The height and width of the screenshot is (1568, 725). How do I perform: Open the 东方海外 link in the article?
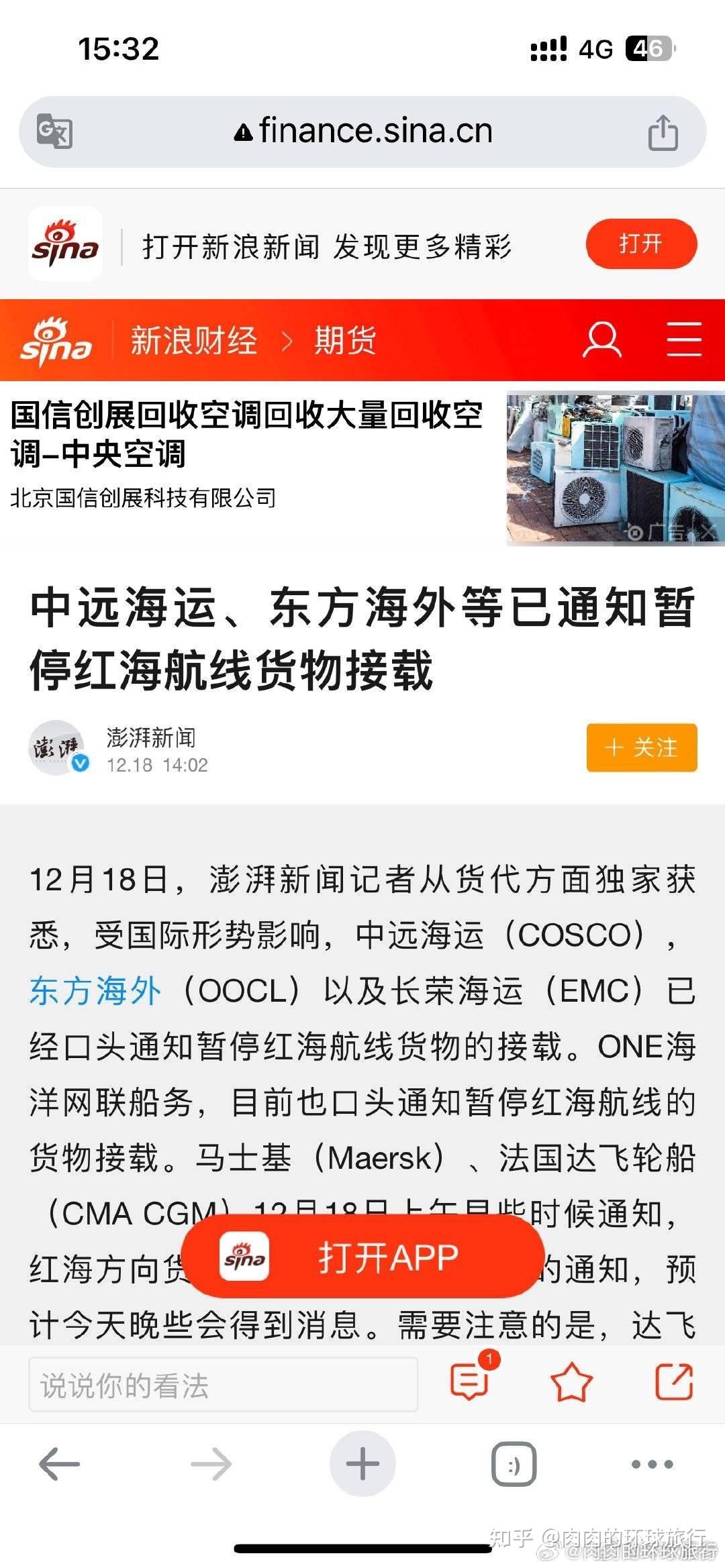(x=95, y=991)
